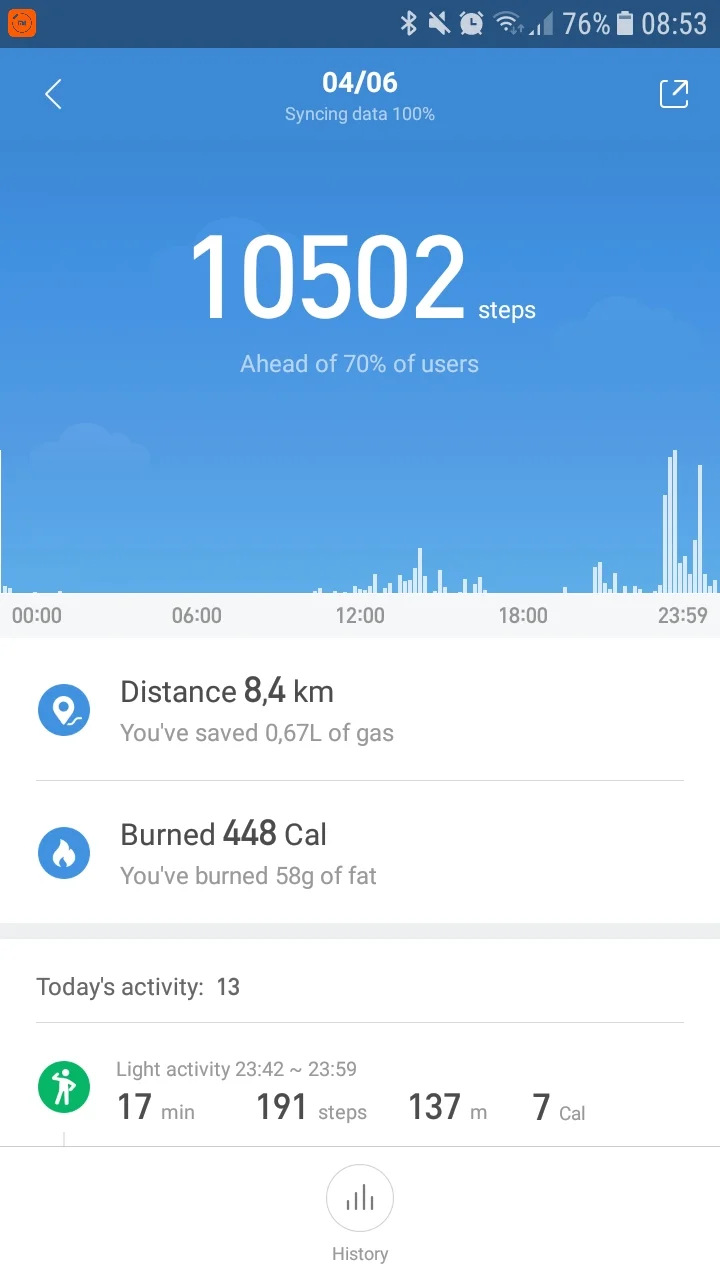Screen dimensions: 720x1280
Task: Tap the blue flame calories icon
Action: coord(64,853)
